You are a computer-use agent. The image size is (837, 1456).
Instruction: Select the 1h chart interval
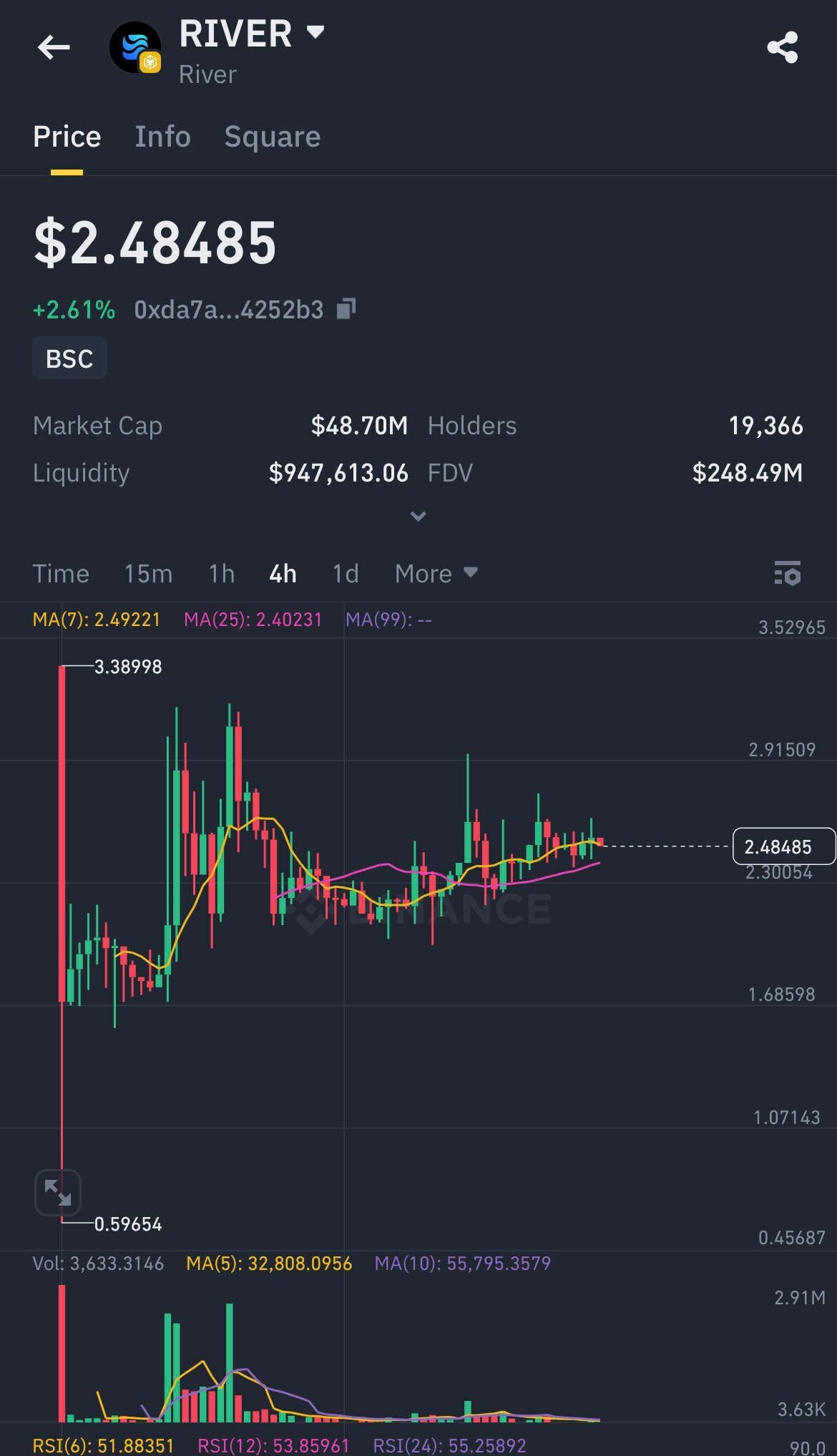pyautogui.click(x=221, y=574)
